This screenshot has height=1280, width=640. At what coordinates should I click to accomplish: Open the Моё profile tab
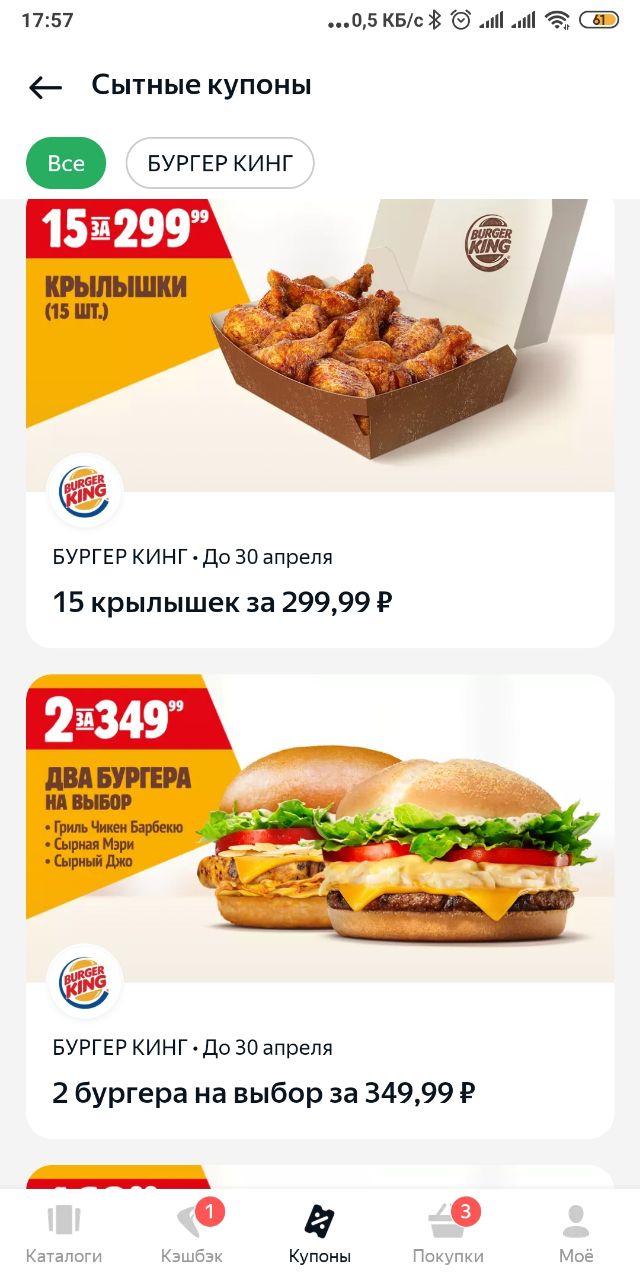pos(576,1233)
